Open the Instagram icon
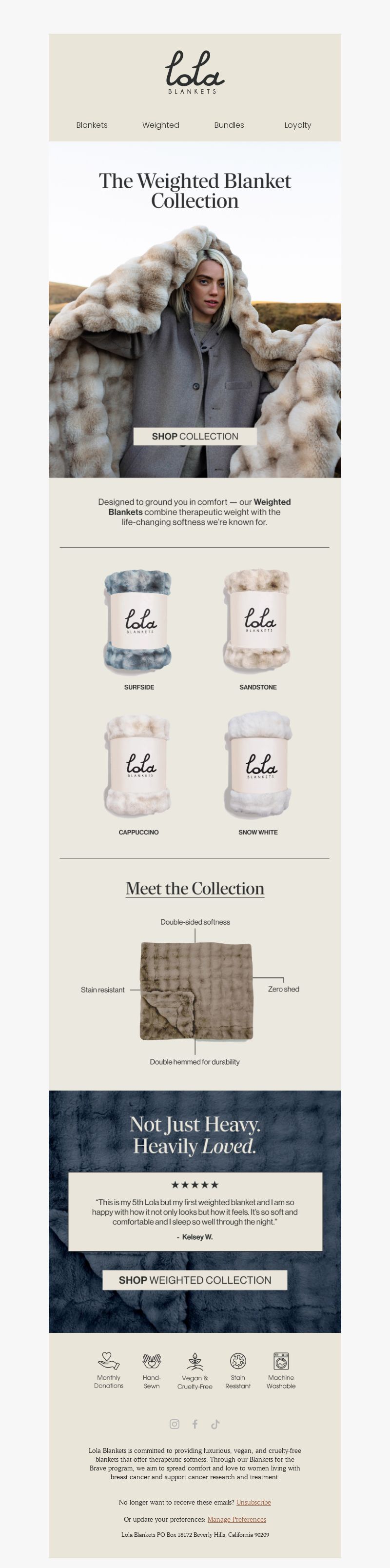390x1568 pixels. pyautogui.click(x=175, y=1424)
